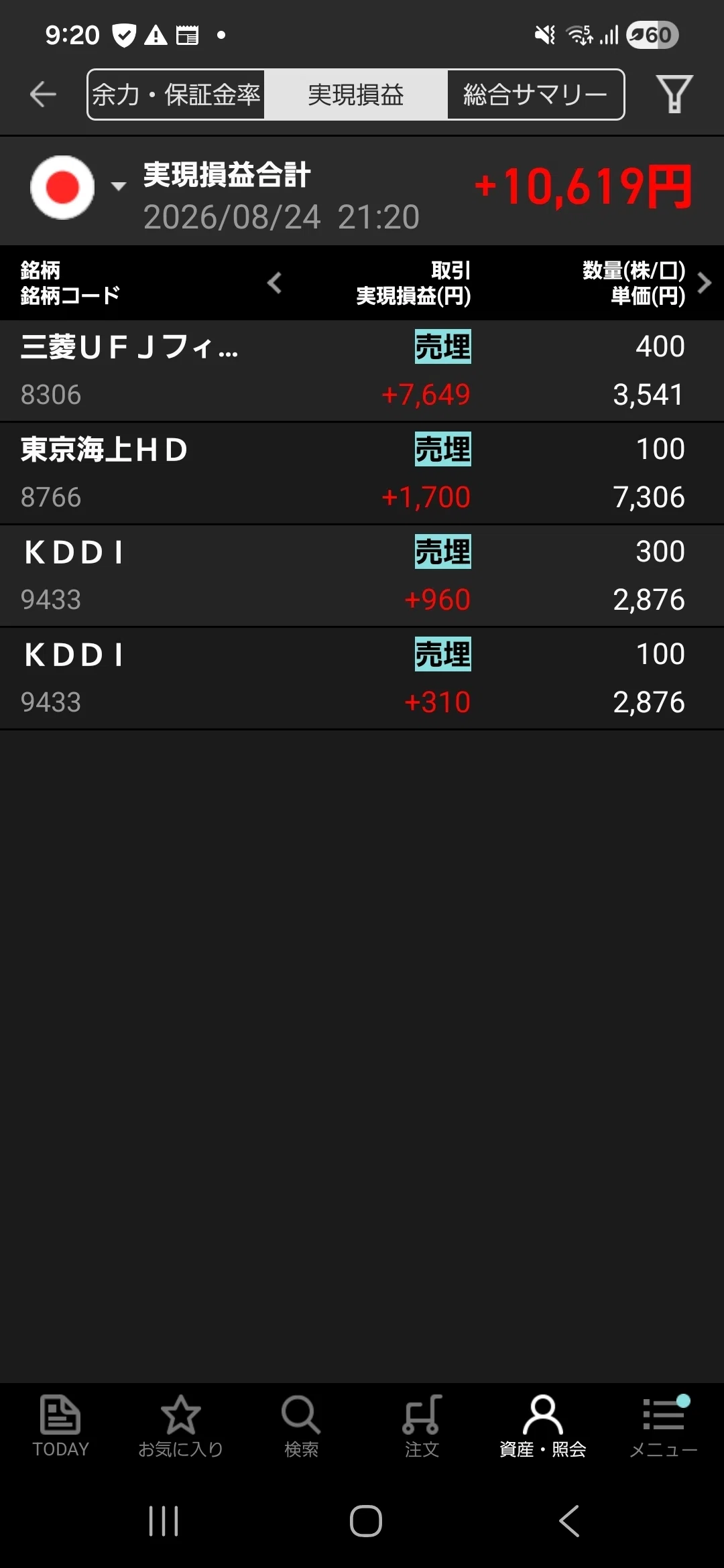Tap the system home button
The image size is (724, 1568).
point(366,1521)
